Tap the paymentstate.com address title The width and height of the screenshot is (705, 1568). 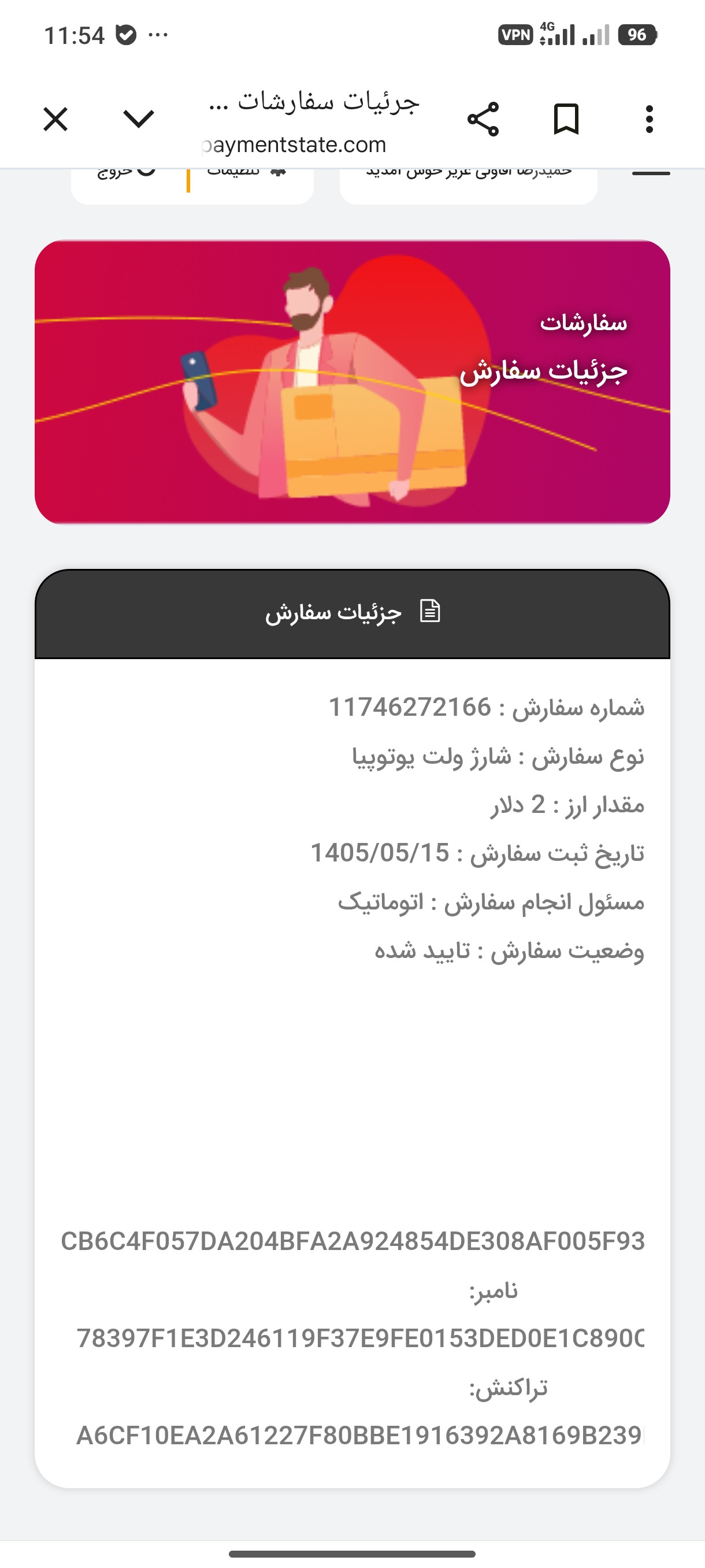coord(295,145)
